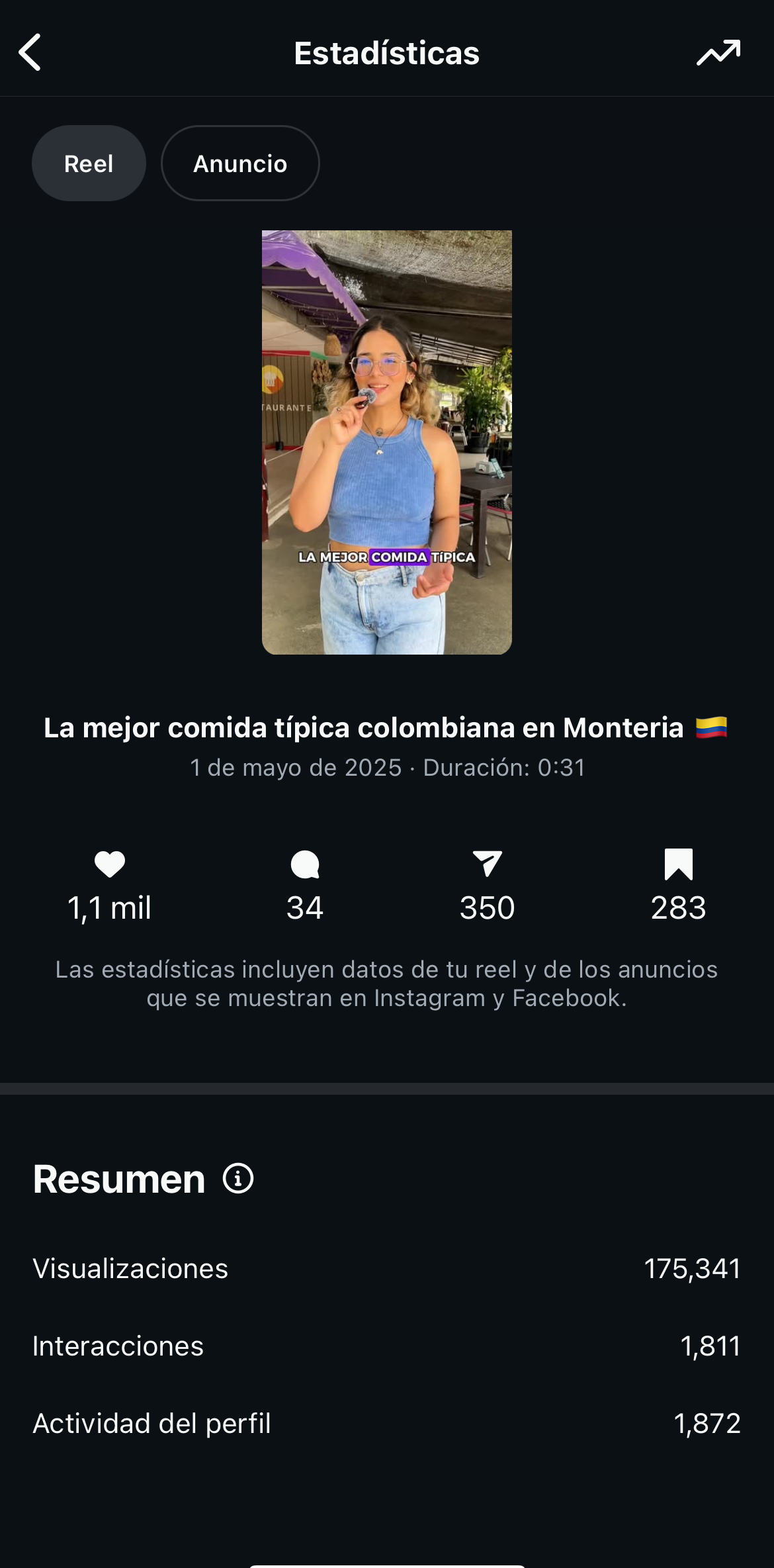Viewport: 774px width, 1568px height.
Task: Click the Estadísticas header title
Action: 387,52
